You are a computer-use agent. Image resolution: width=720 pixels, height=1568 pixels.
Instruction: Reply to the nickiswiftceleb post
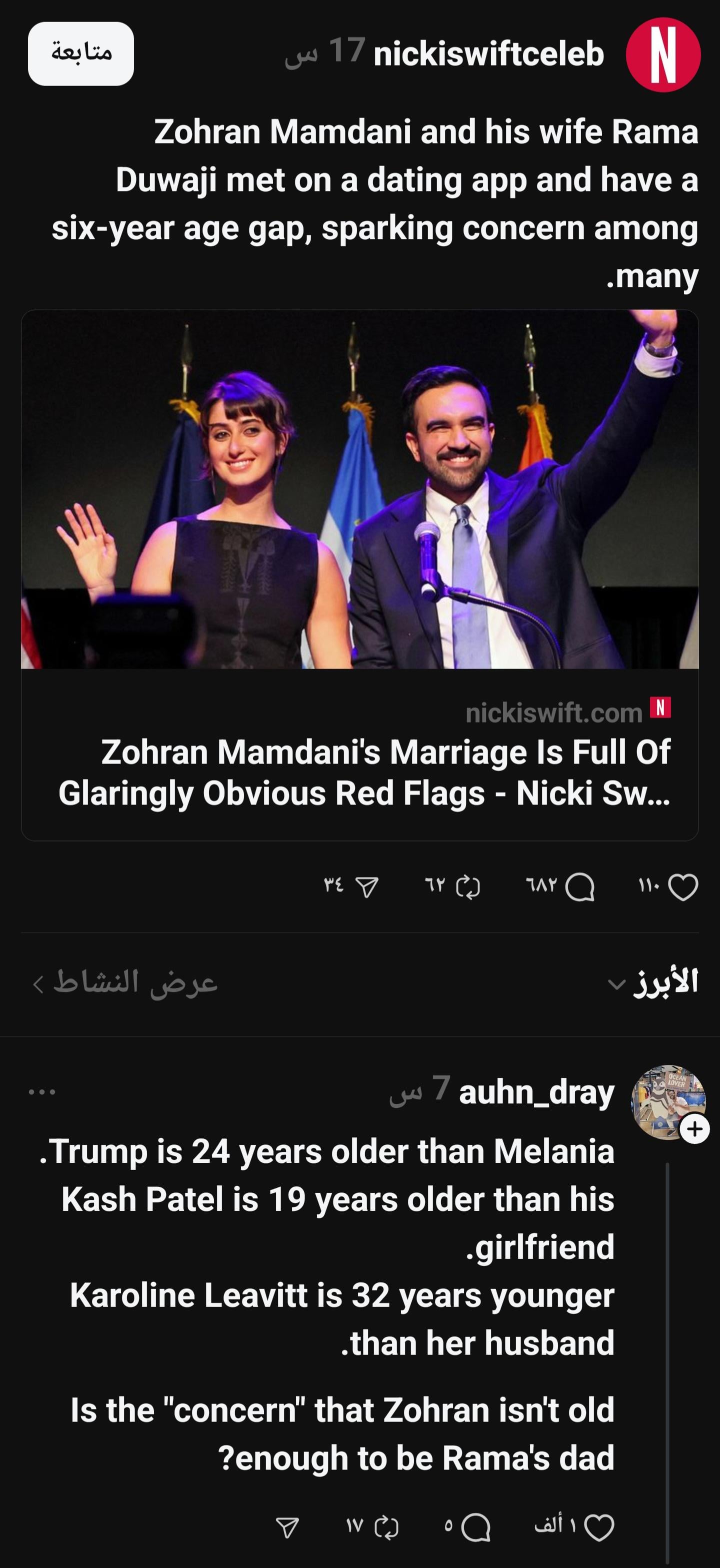578,887
